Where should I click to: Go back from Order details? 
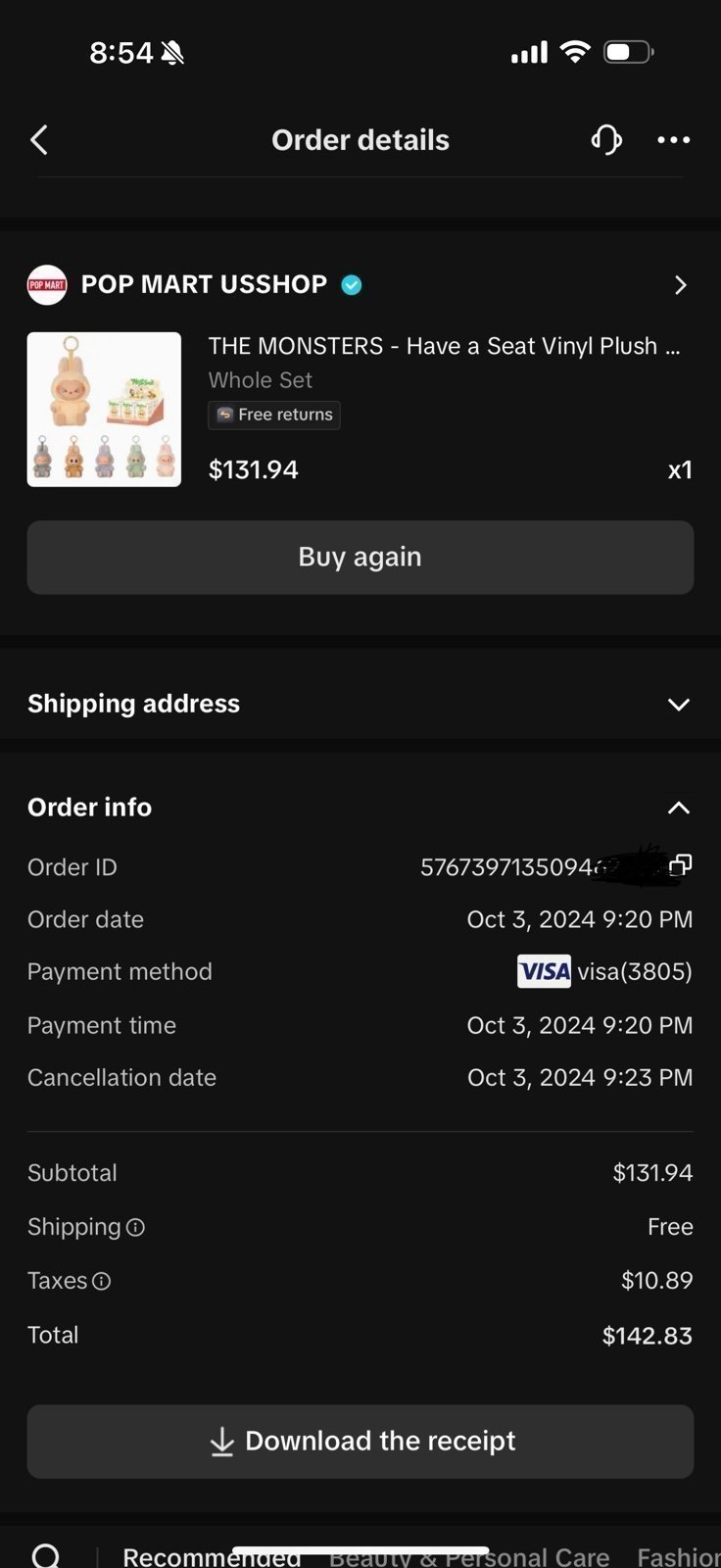pos(39,140)
